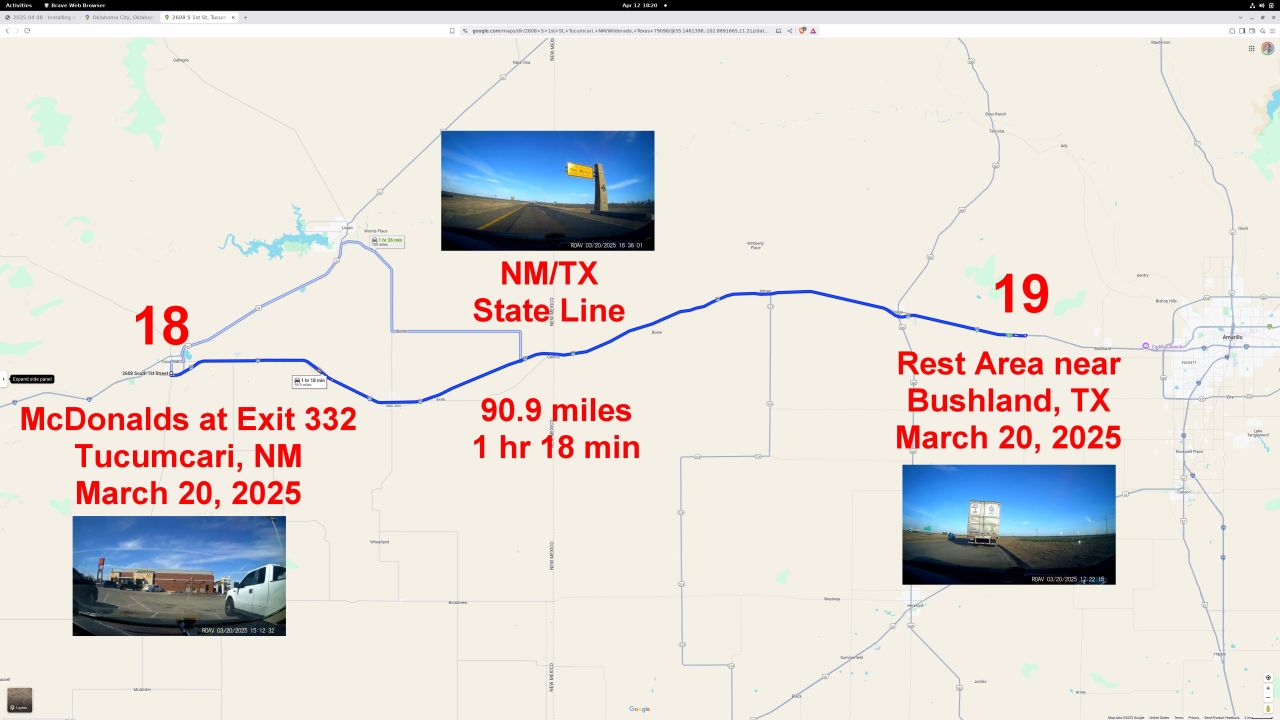Viewport: 1280px width, 720px height.
Task: Close the browser window
Action: (1273, 17)
